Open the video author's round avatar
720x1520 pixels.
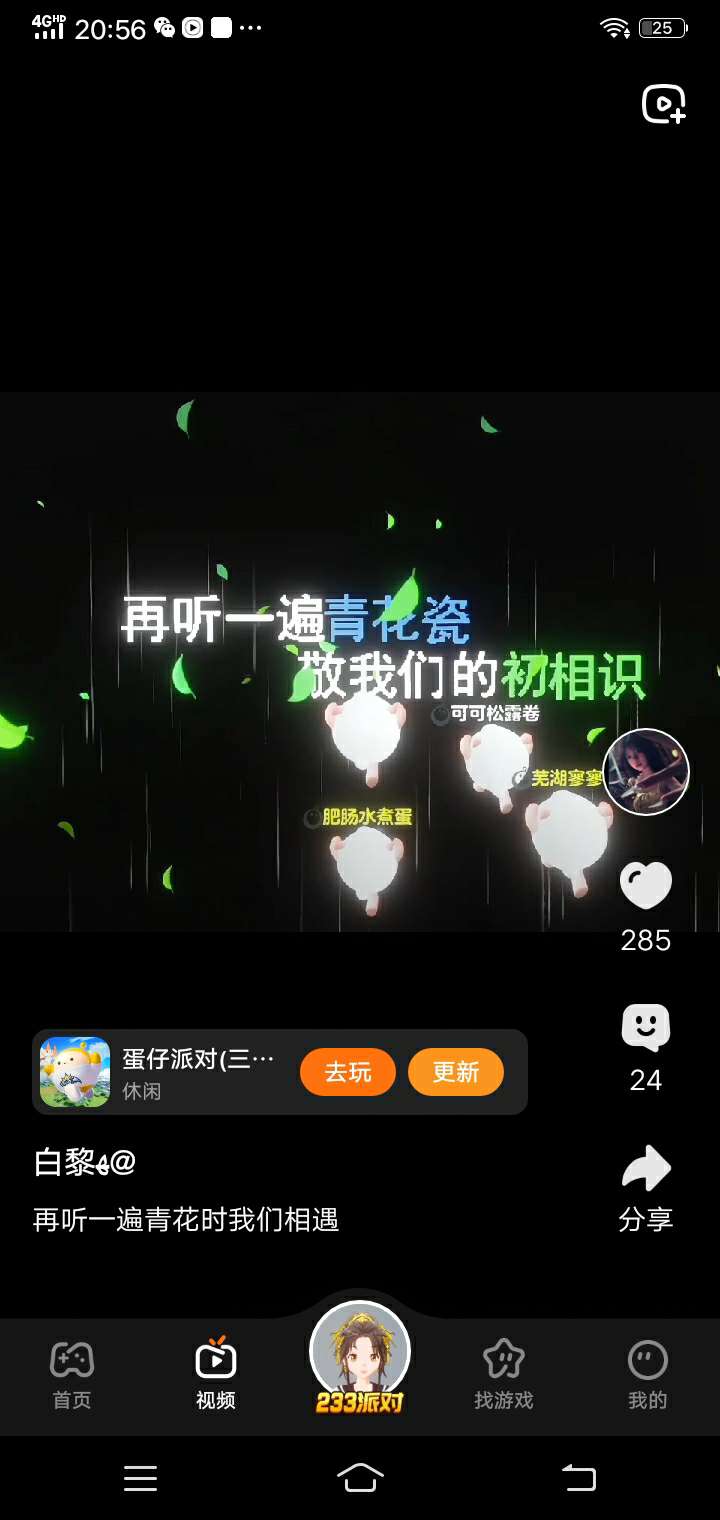click(x=647, y=772)
